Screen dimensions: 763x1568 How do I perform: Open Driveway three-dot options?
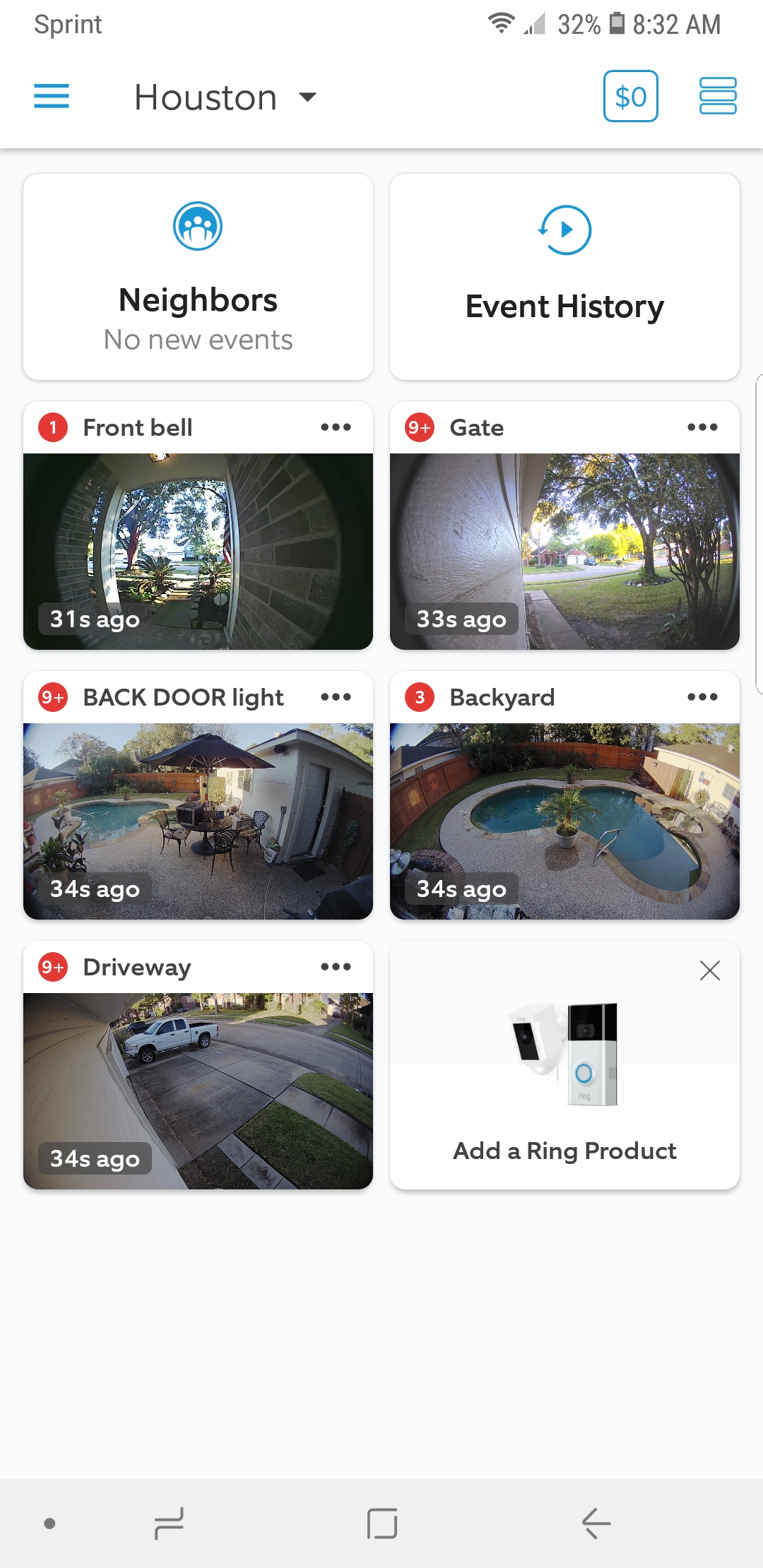click(336, 967)
